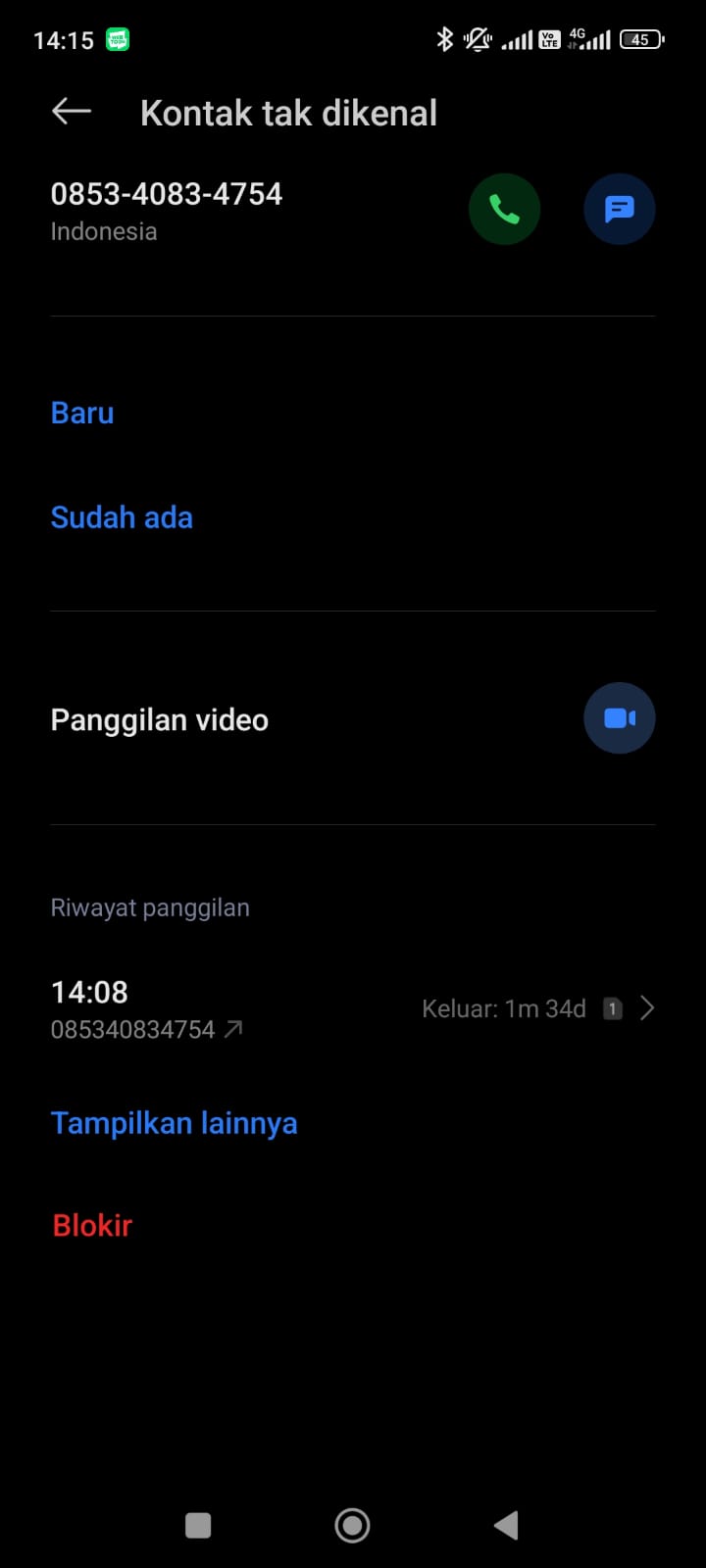
Task: Tap the back arrow to leave contact details
Action: (x=70, y=111)
